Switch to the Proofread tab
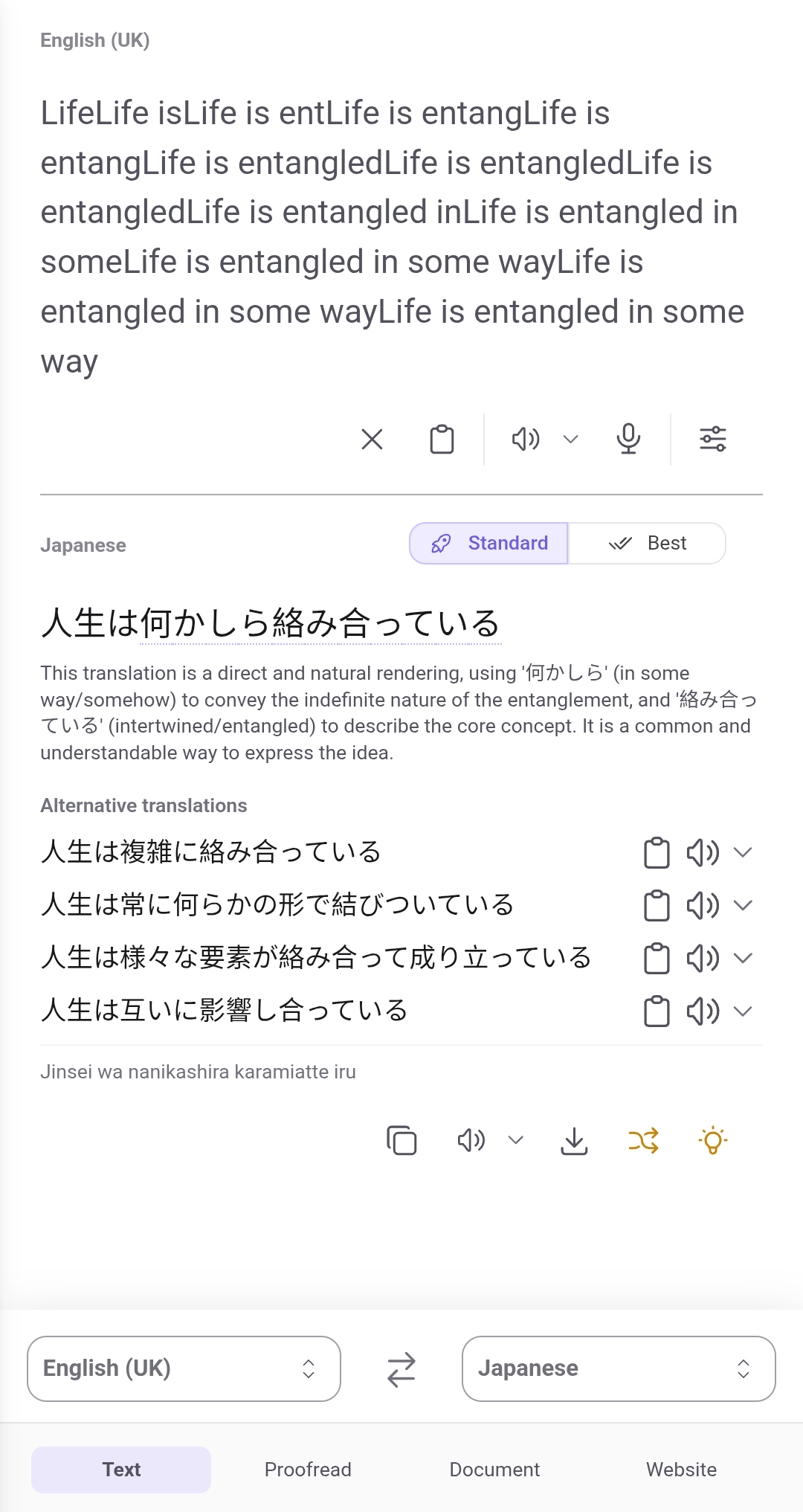This screenshot has width=803, height=1512. tap(308, 1470)
